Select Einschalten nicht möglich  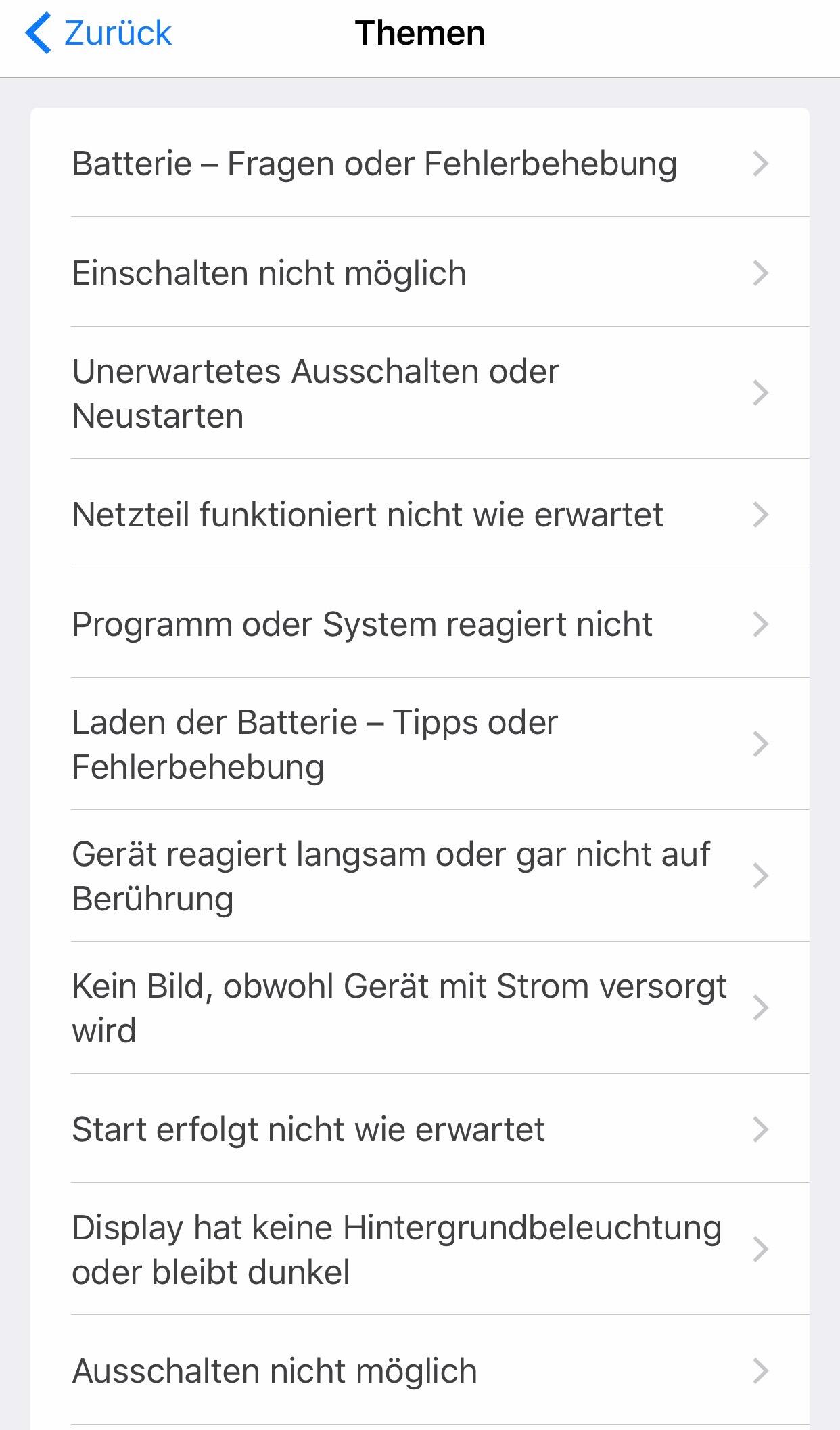[x=419, y=273]
